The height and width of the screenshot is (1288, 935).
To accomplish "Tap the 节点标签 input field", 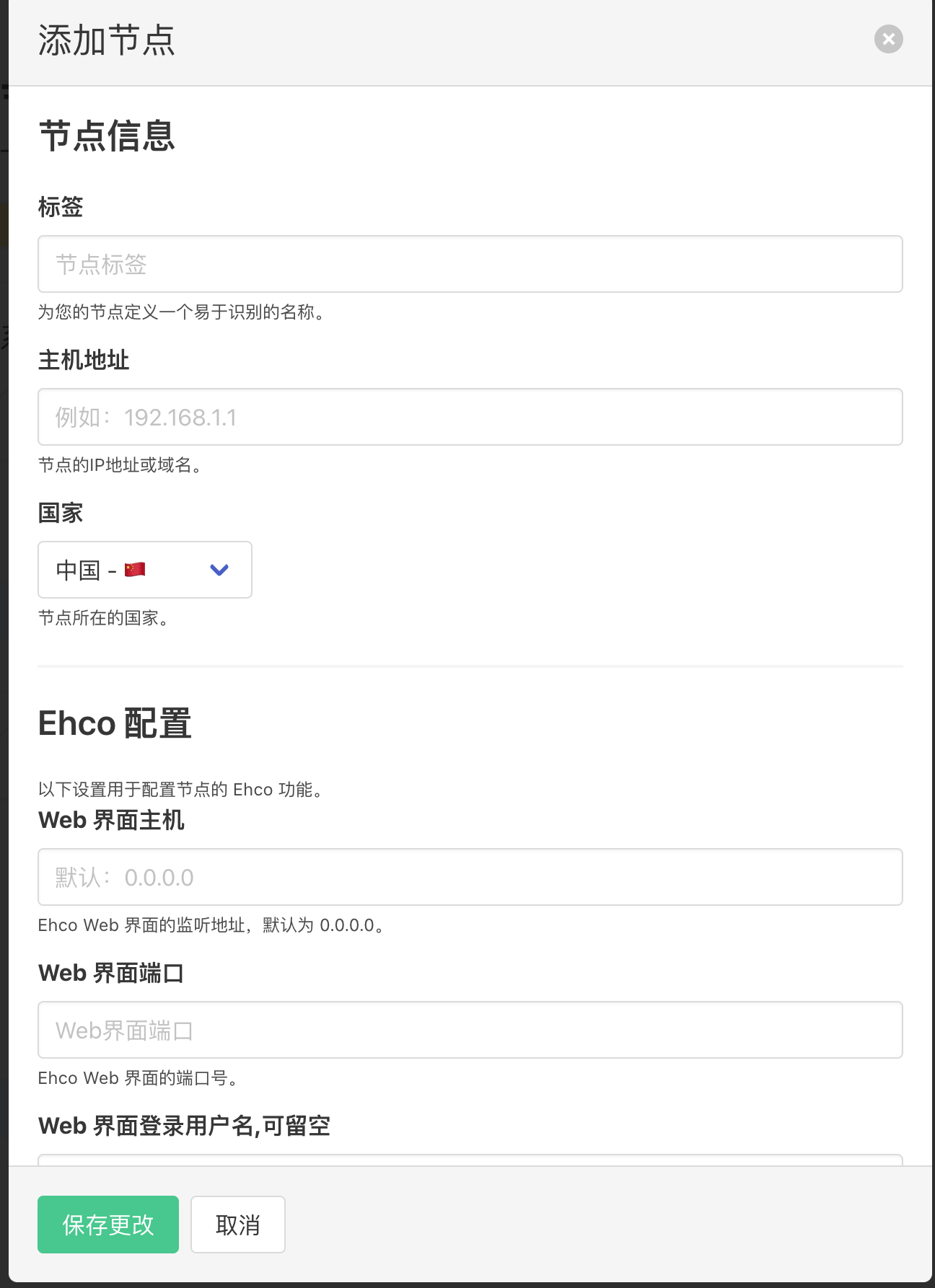I will [470, 264].
